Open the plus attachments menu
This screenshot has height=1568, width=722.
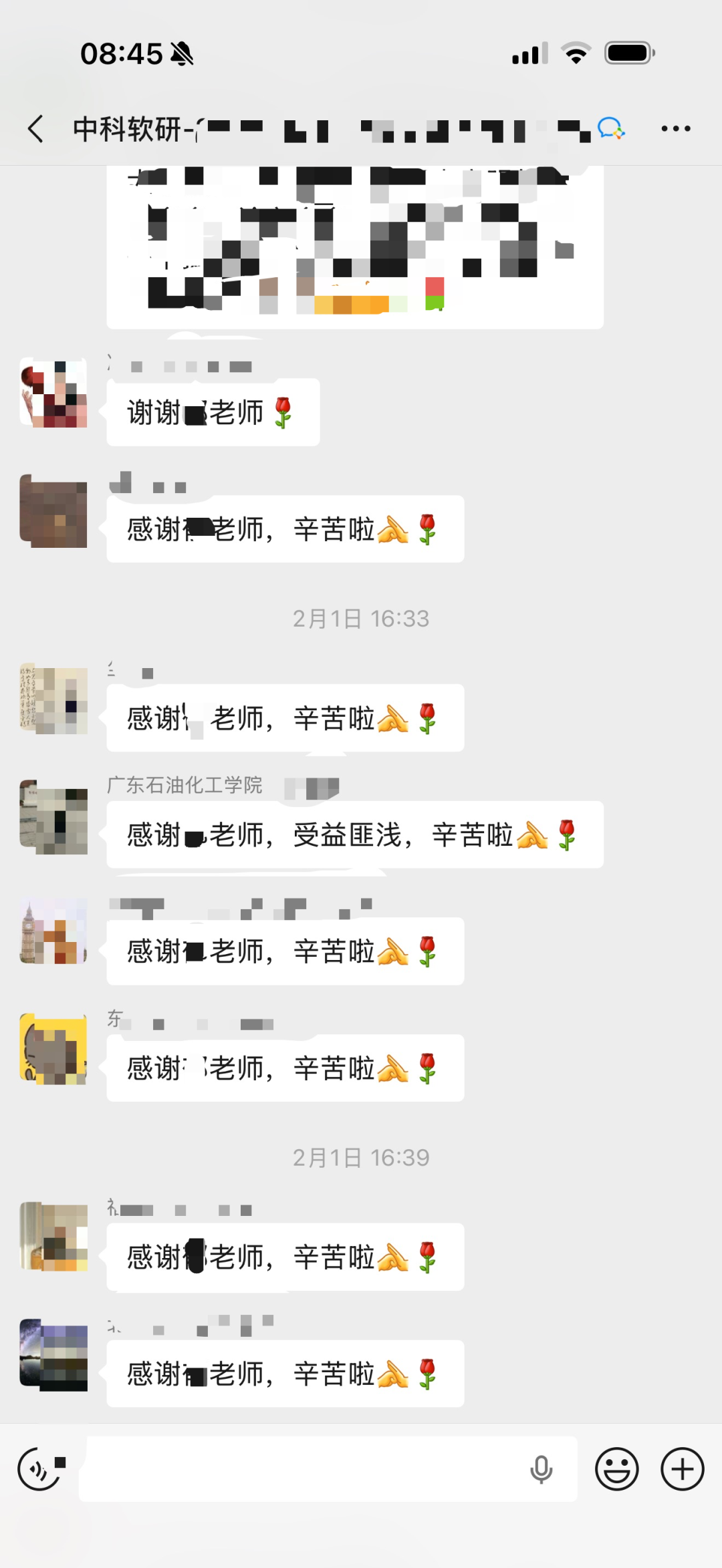coord(682,1469)
